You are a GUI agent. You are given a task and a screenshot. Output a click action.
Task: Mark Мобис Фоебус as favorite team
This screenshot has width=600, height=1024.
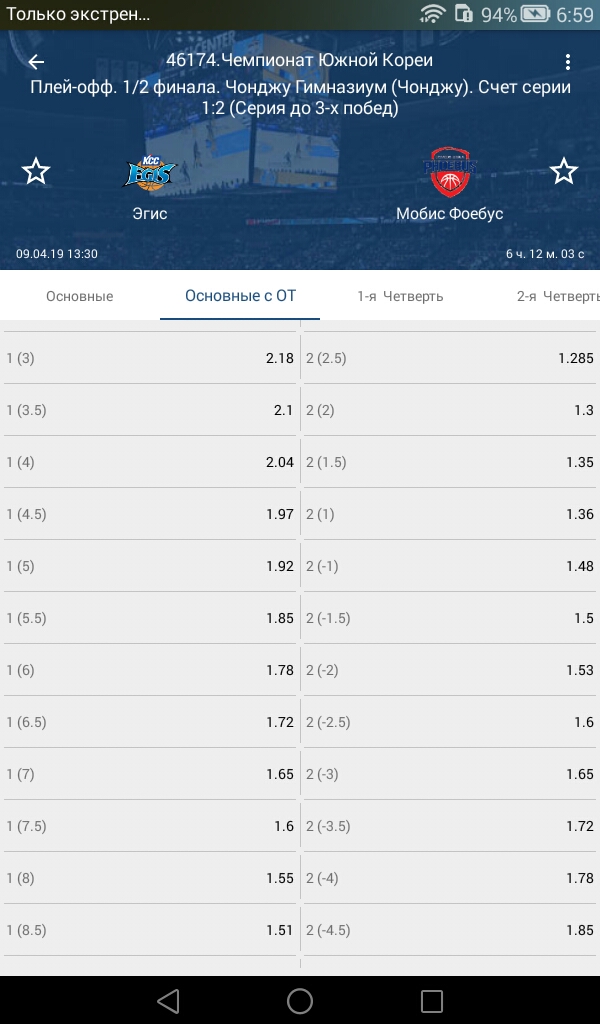coord(563,172)
